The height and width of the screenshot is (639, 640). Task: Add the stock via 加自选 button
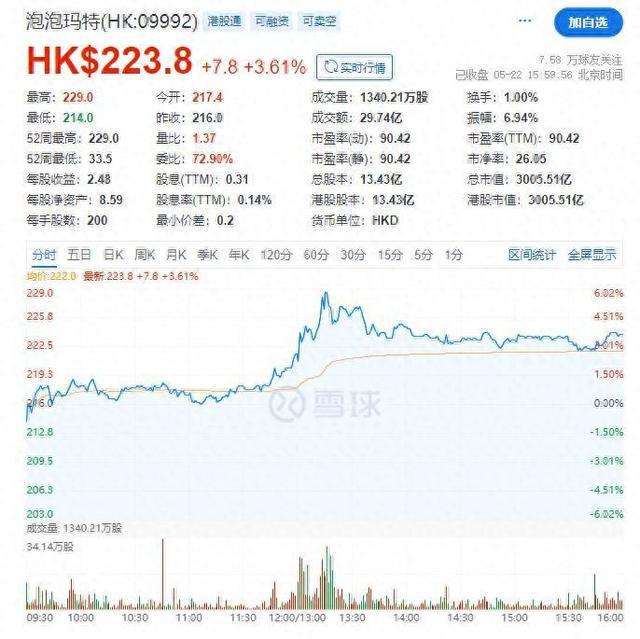[x=587, y=21]
